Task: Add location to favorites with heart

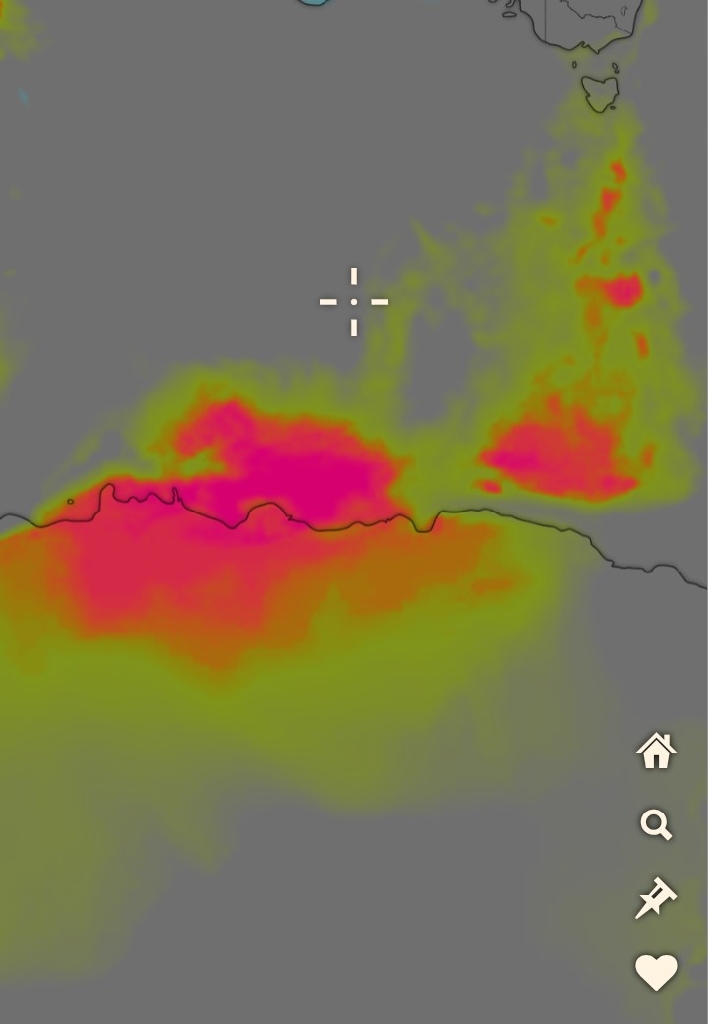Action: [x=656, y=972]
